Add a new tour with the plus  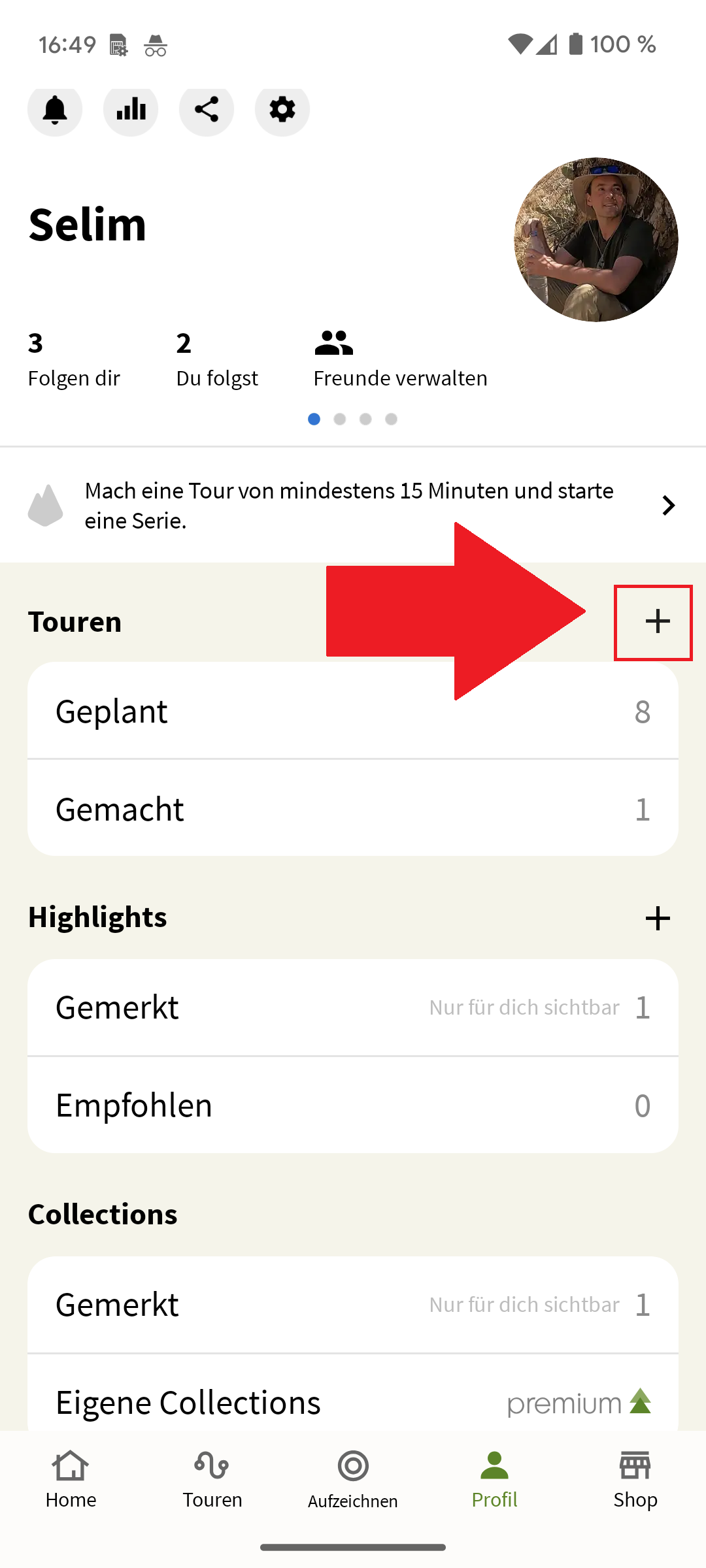[657, 621]
